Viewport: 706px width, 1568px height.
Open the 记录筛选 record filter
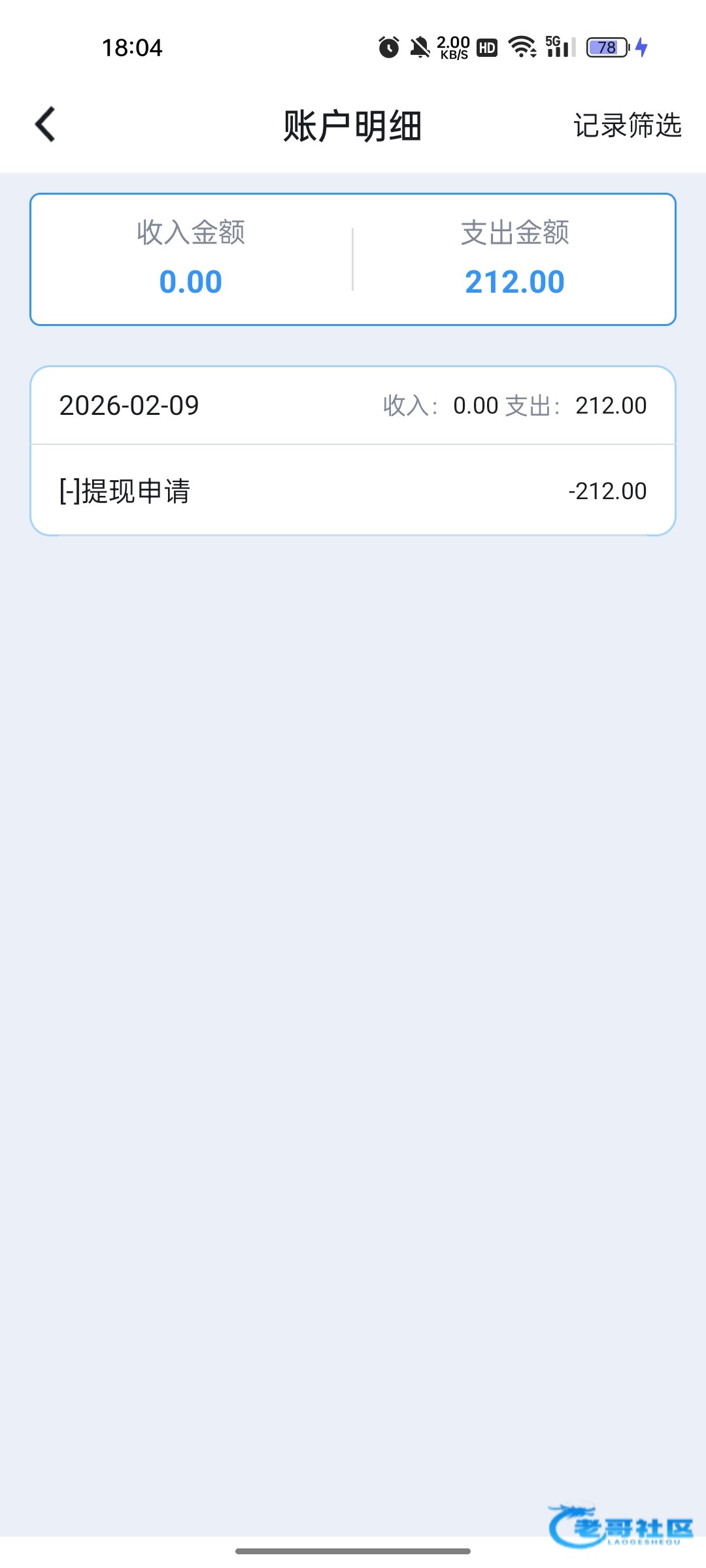[627, 125]
